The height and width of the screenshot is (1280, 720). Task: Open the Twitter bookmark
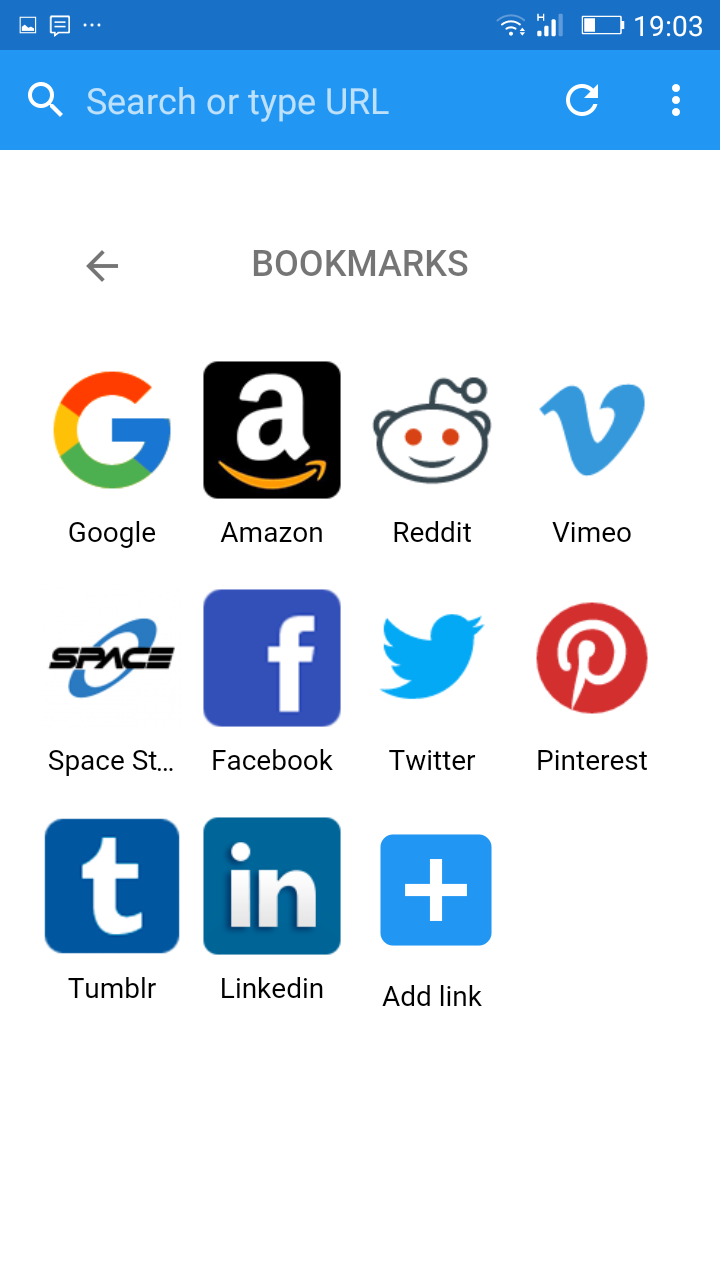[432, 658]
